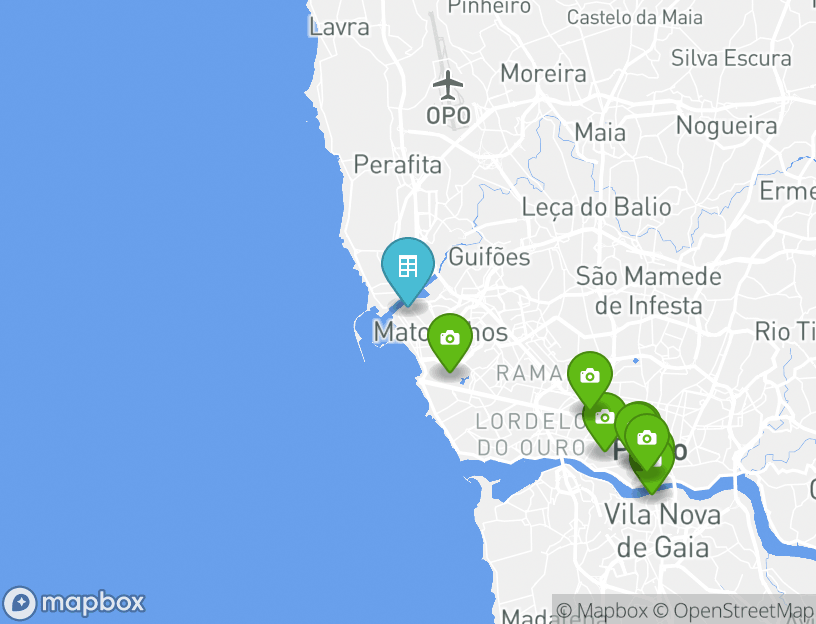
Task: Open the © Mapbox attribution link
Action: 602,610
